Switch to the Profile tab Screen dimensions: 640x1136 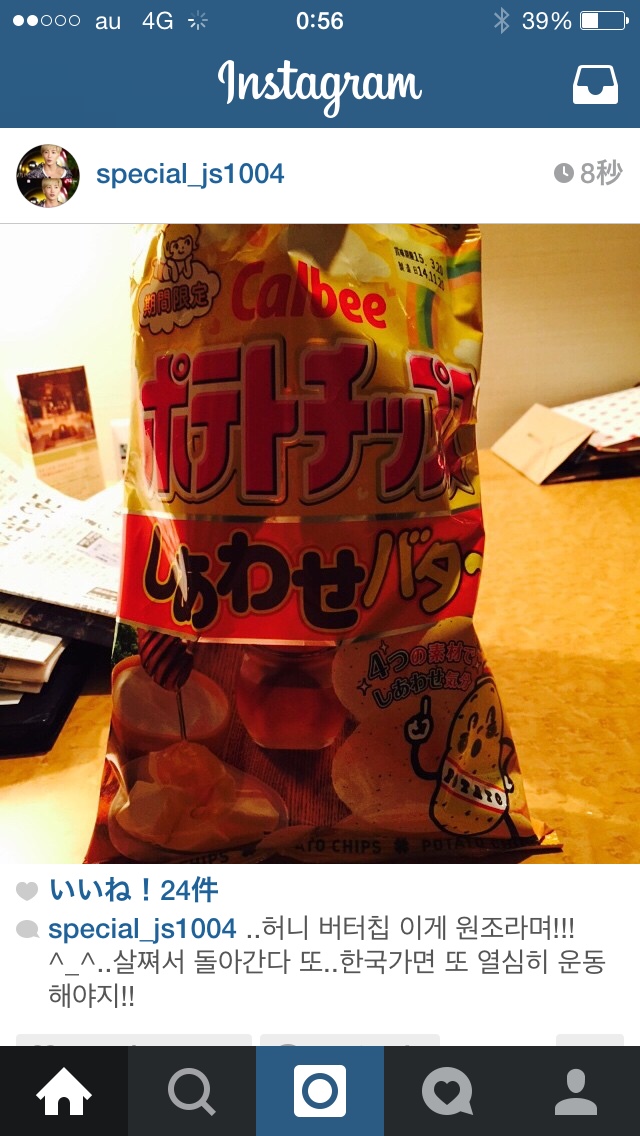coord(576,1091)
